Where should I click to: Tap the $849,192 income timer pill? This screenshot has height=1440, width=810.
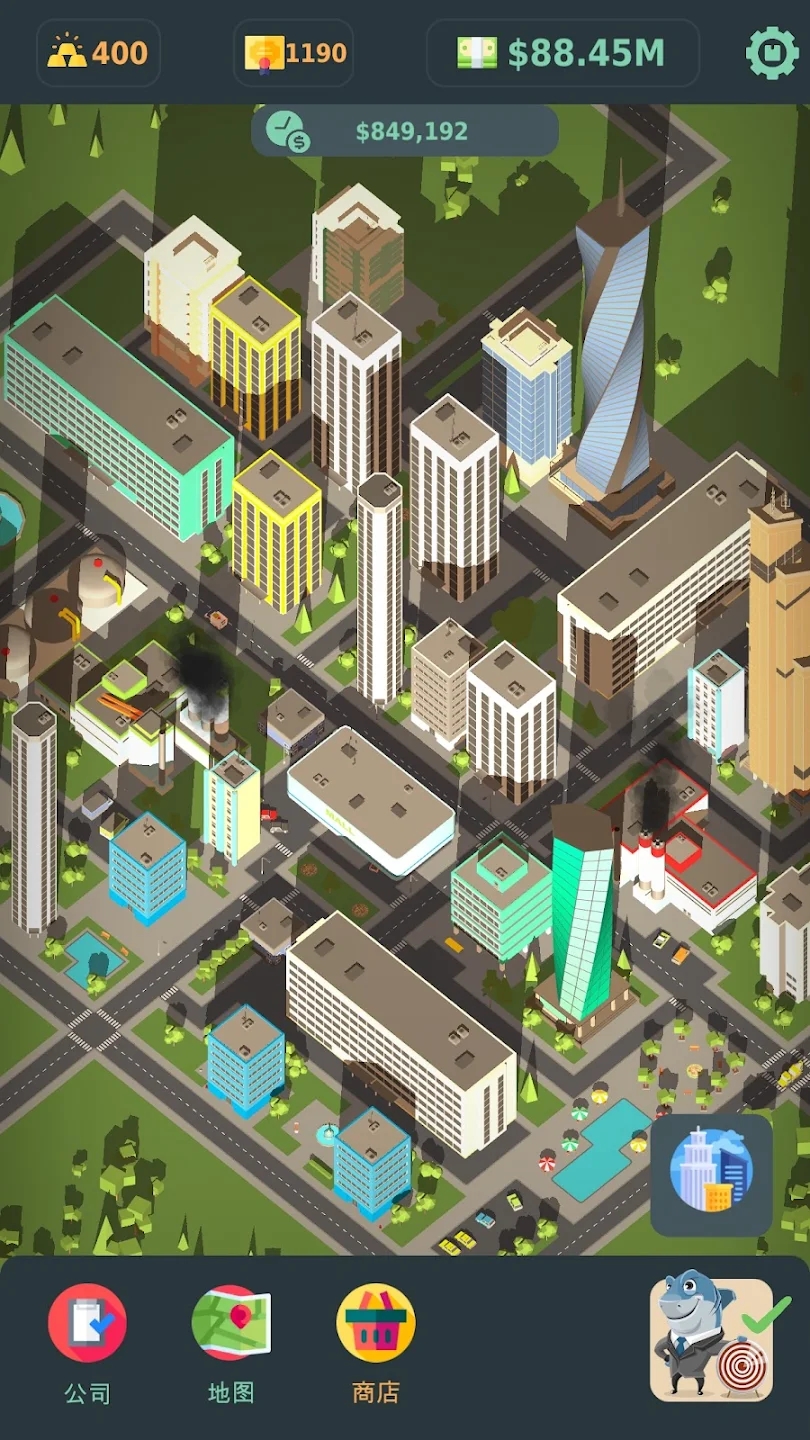404,131
